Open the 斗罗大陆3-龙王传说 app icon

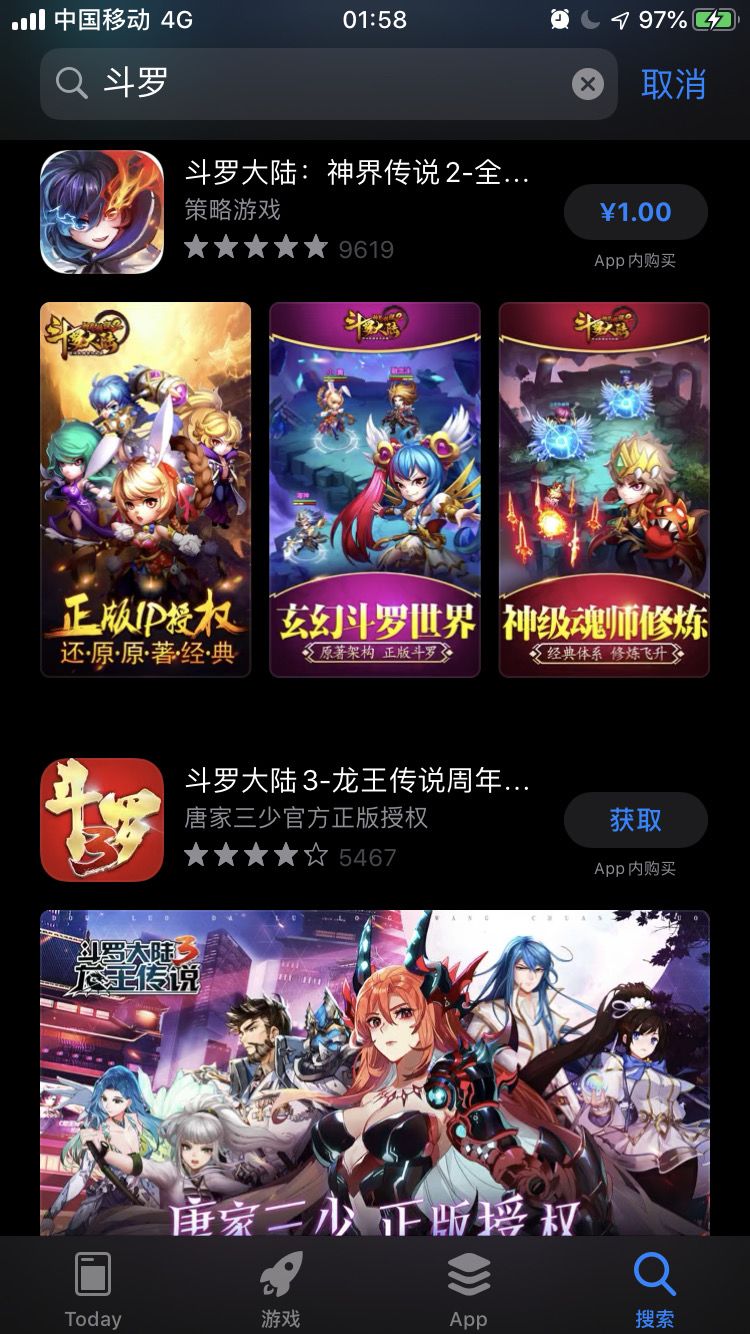(x=102, y=820)
